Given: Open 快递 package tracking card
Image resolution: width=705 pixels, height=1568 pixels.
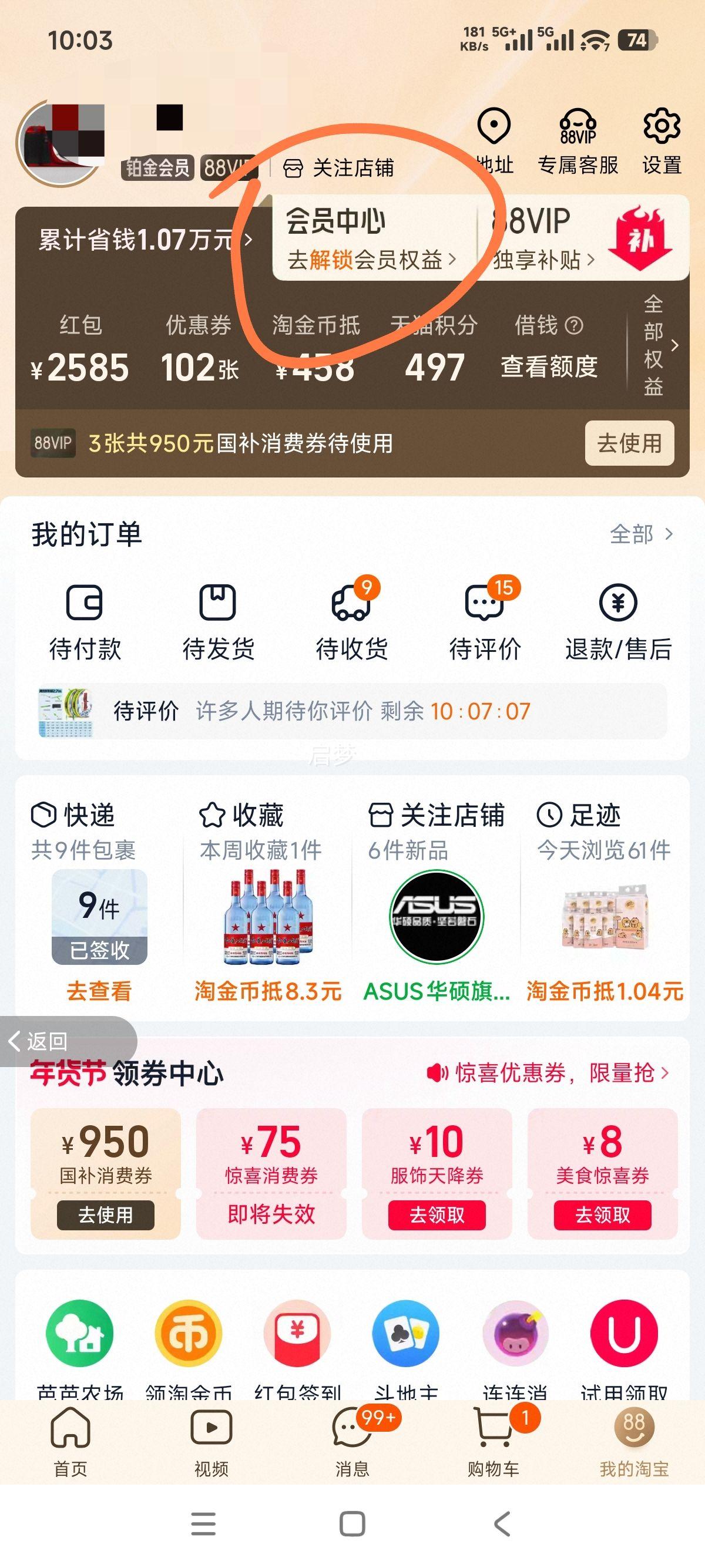Looking at the screenshot, I should coord(99,901).
